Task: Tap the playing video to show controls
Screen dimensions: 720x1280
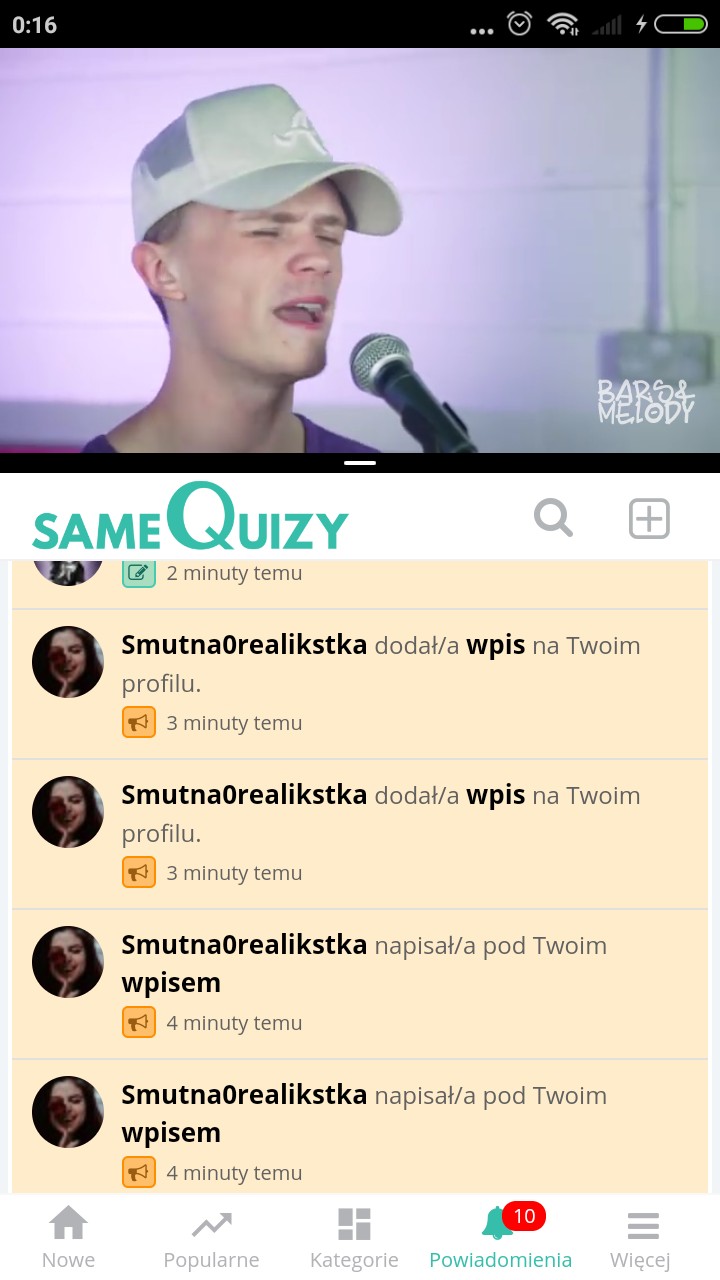Action: [360, 250]
